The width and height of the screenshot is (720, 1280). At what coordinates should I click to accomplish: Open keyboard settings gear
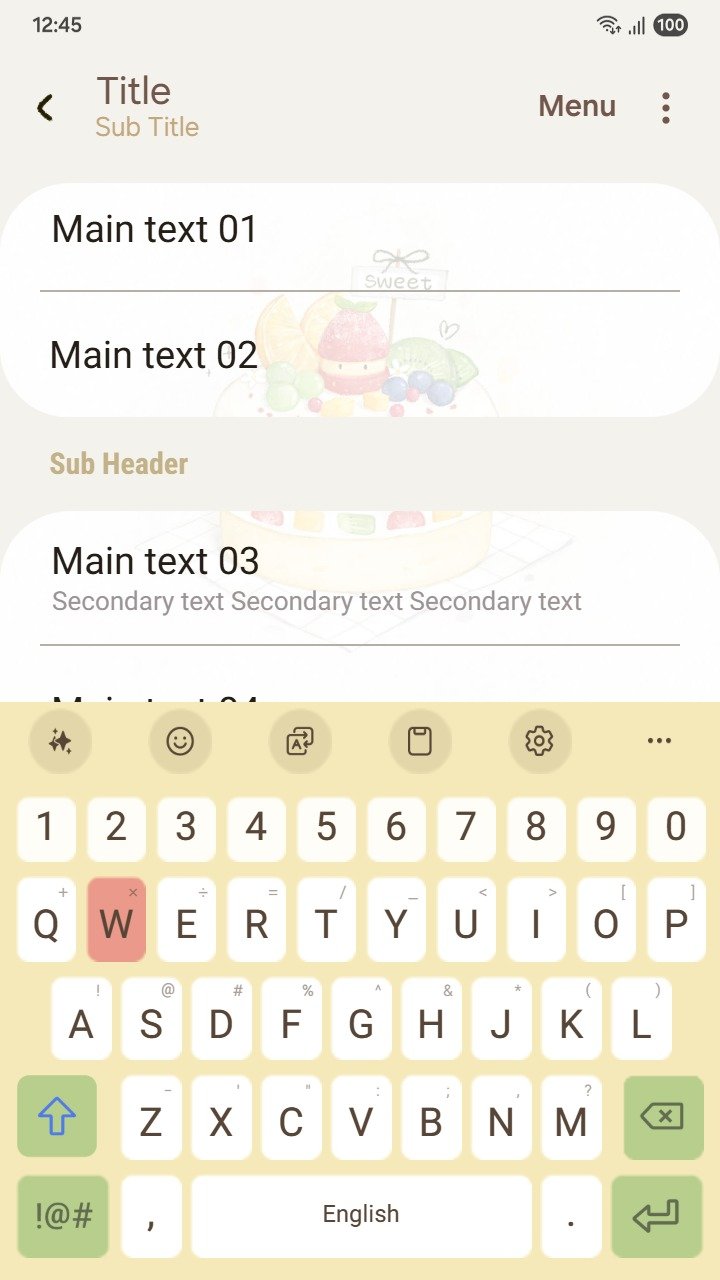tap(540, 741)
